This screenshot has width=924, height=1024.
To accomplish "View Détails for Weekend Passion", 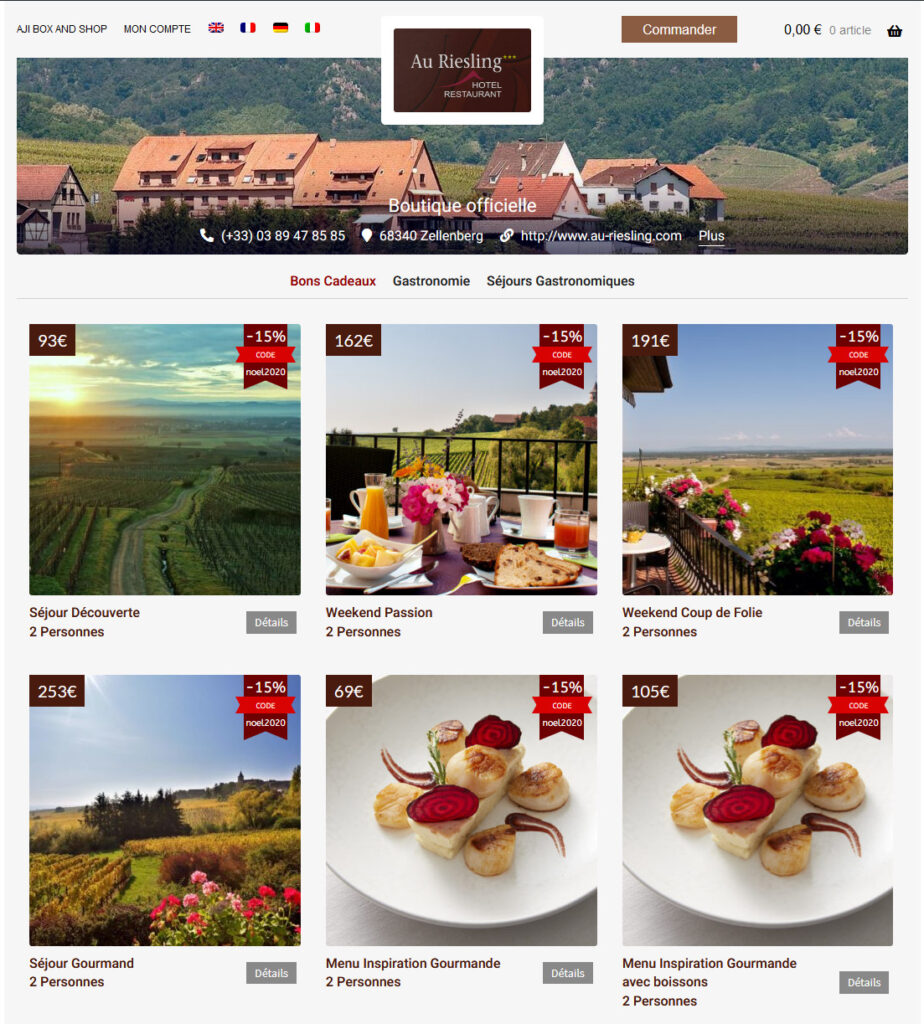I will [567, 622].
